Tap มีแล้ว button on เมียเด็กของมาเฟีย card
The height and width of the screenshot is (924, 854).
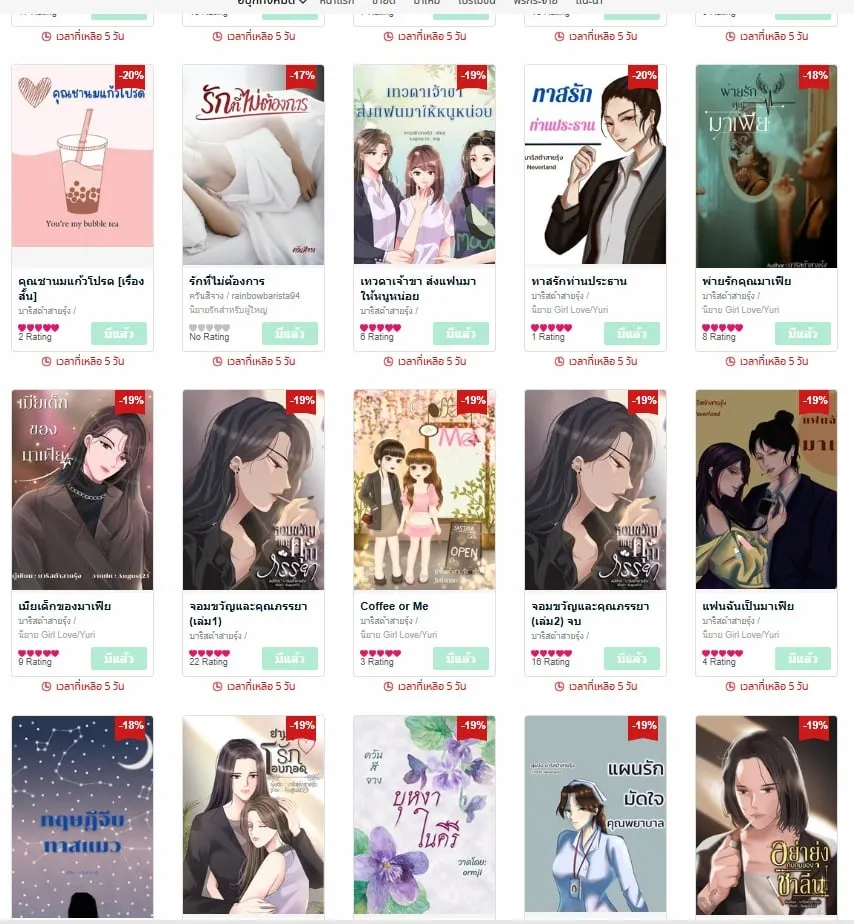pos(119,658)
